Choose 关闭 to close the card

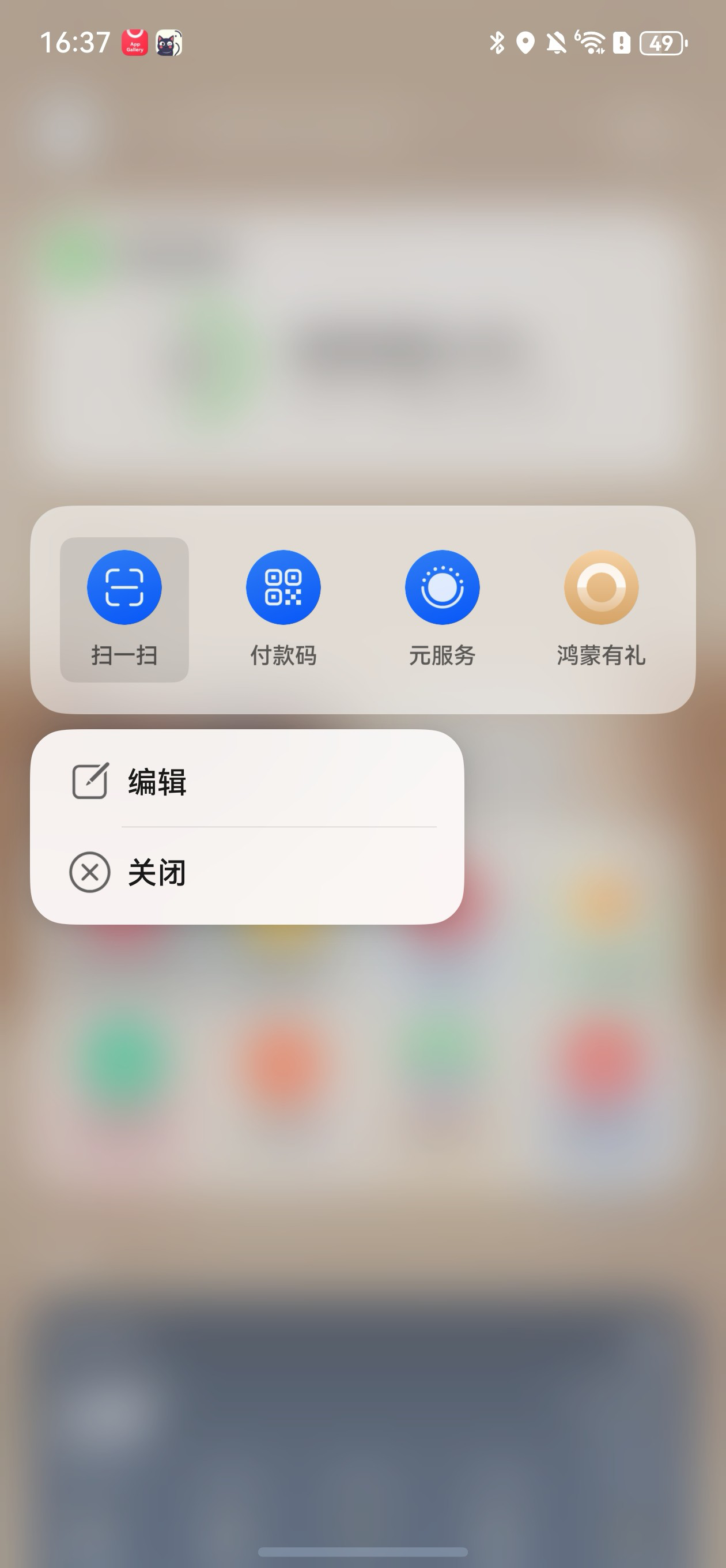point(157,872)
